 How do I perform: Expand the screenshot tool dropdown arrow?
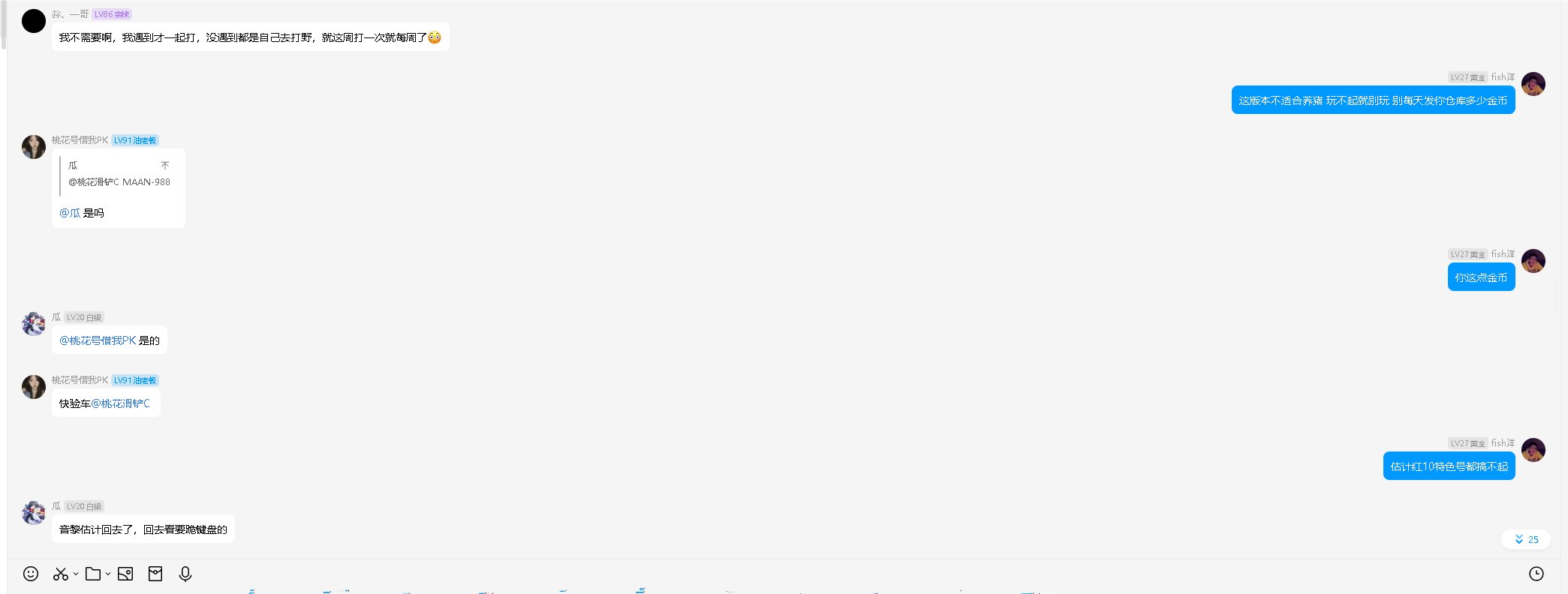pos(76,574)
